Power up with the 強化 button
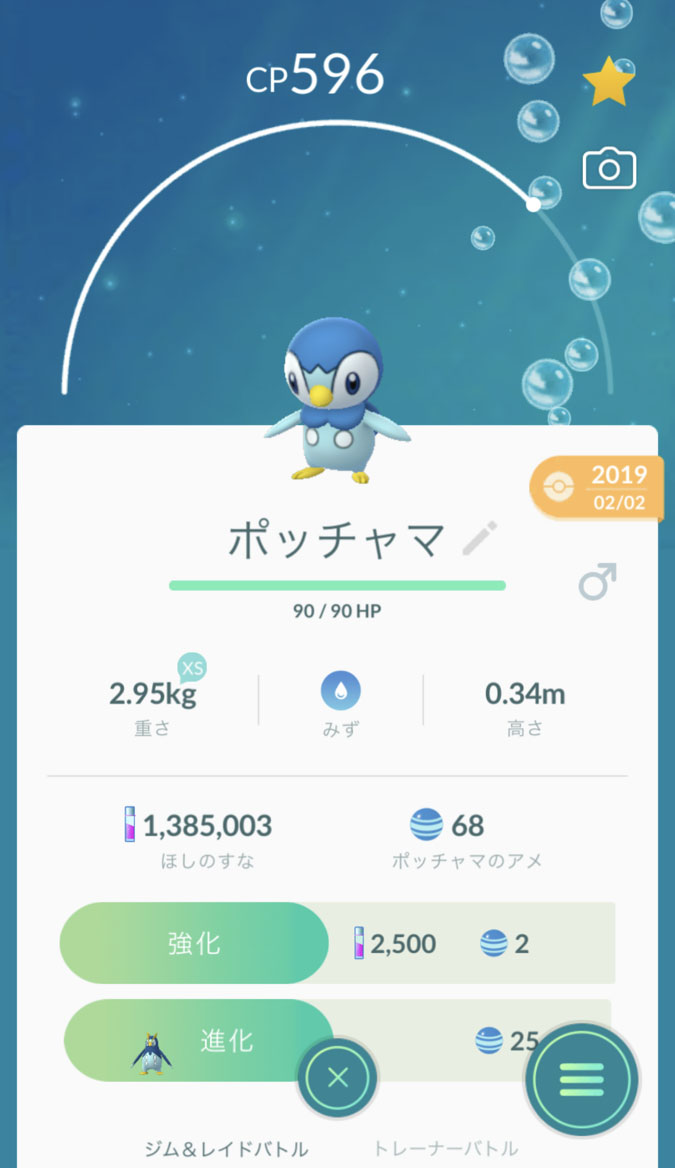This screenshot has height=1168, width=675. coord(194,943)
